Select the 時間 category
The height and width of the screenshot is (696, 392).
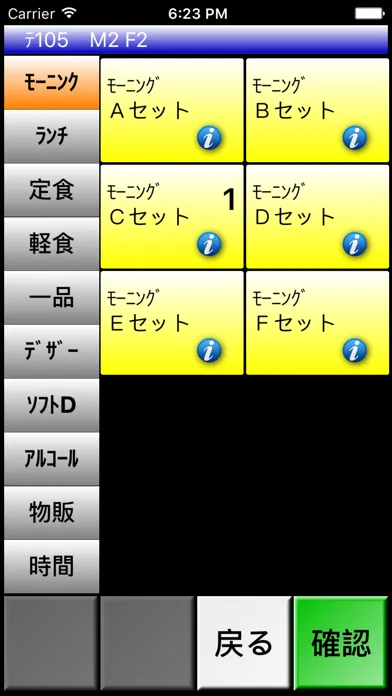tap(51, 566)
